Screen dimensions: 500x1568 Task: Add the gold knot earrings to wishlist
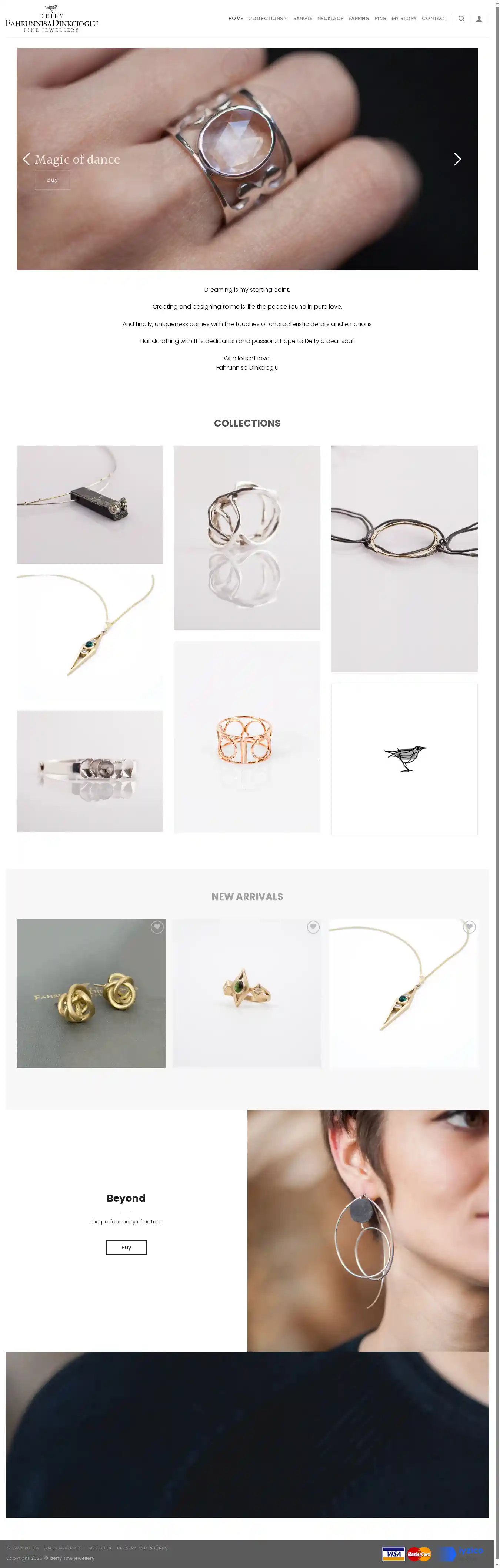click(157, 927)
